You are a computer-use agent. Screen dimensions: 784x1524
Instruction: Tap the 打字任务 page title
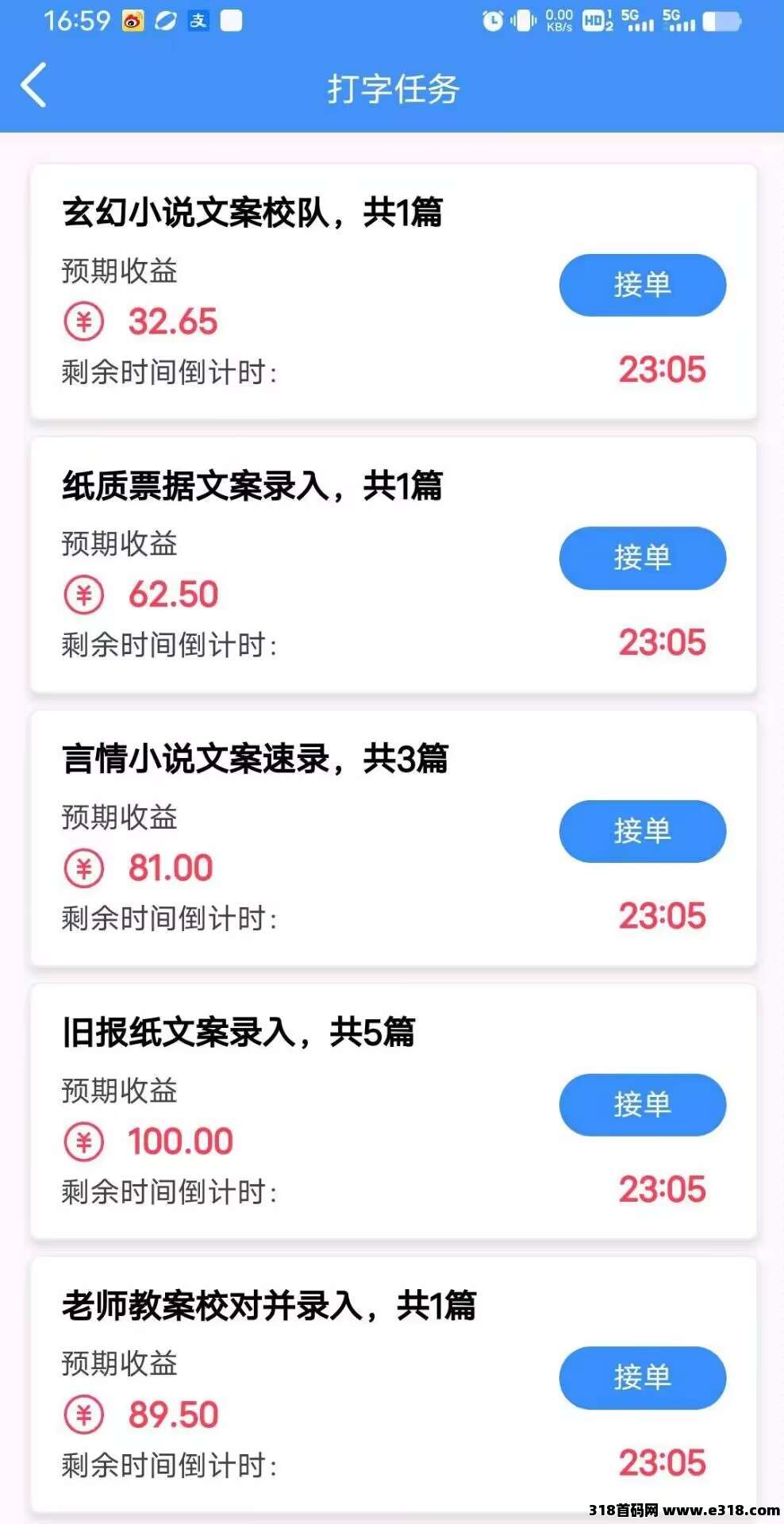(392, 87)
